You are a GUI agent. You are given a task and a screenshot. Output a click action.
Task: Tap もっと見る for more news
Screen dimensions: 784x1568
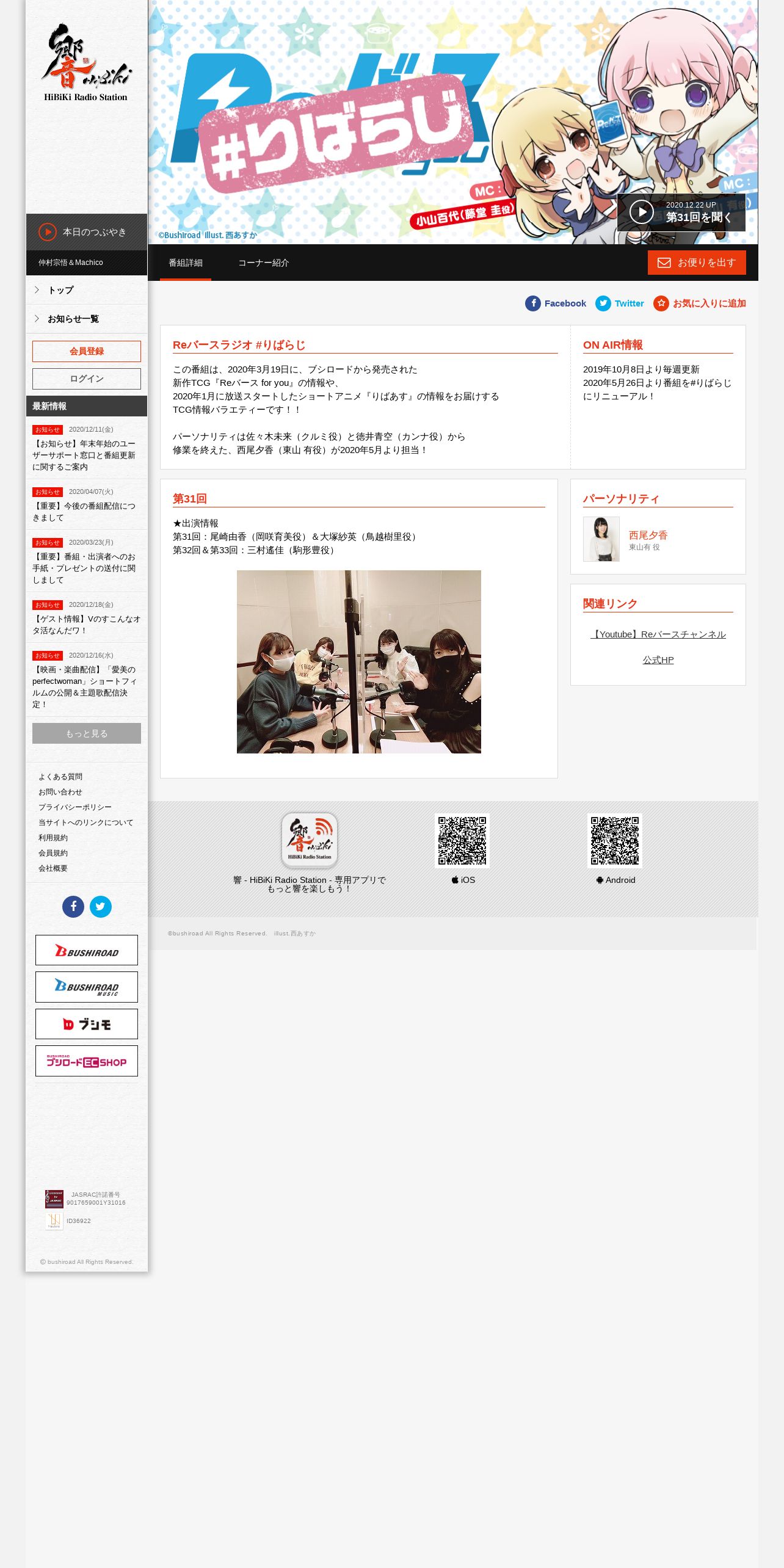click(x=87, y=733)
